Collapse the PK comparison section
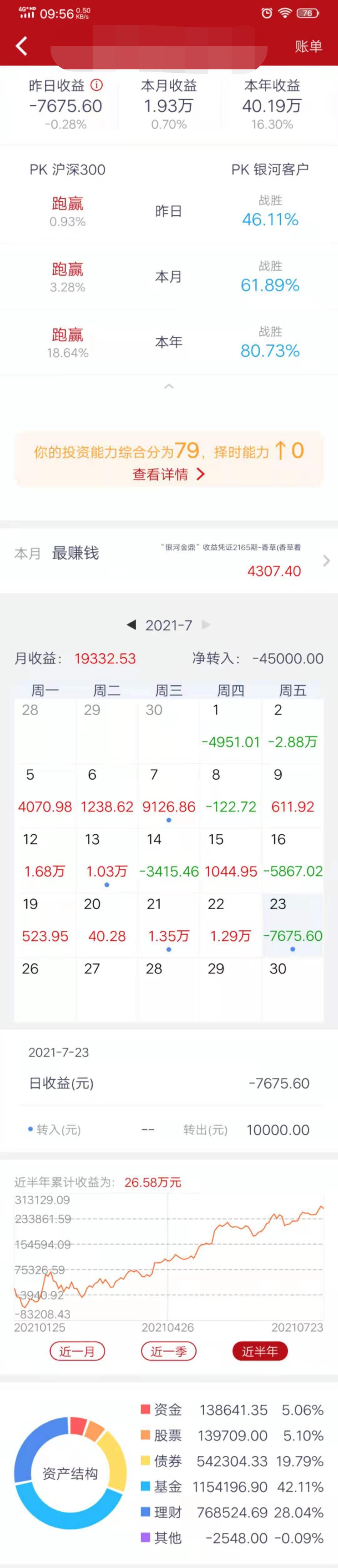The image size is (338, 1568). click(x=169, y=386)
